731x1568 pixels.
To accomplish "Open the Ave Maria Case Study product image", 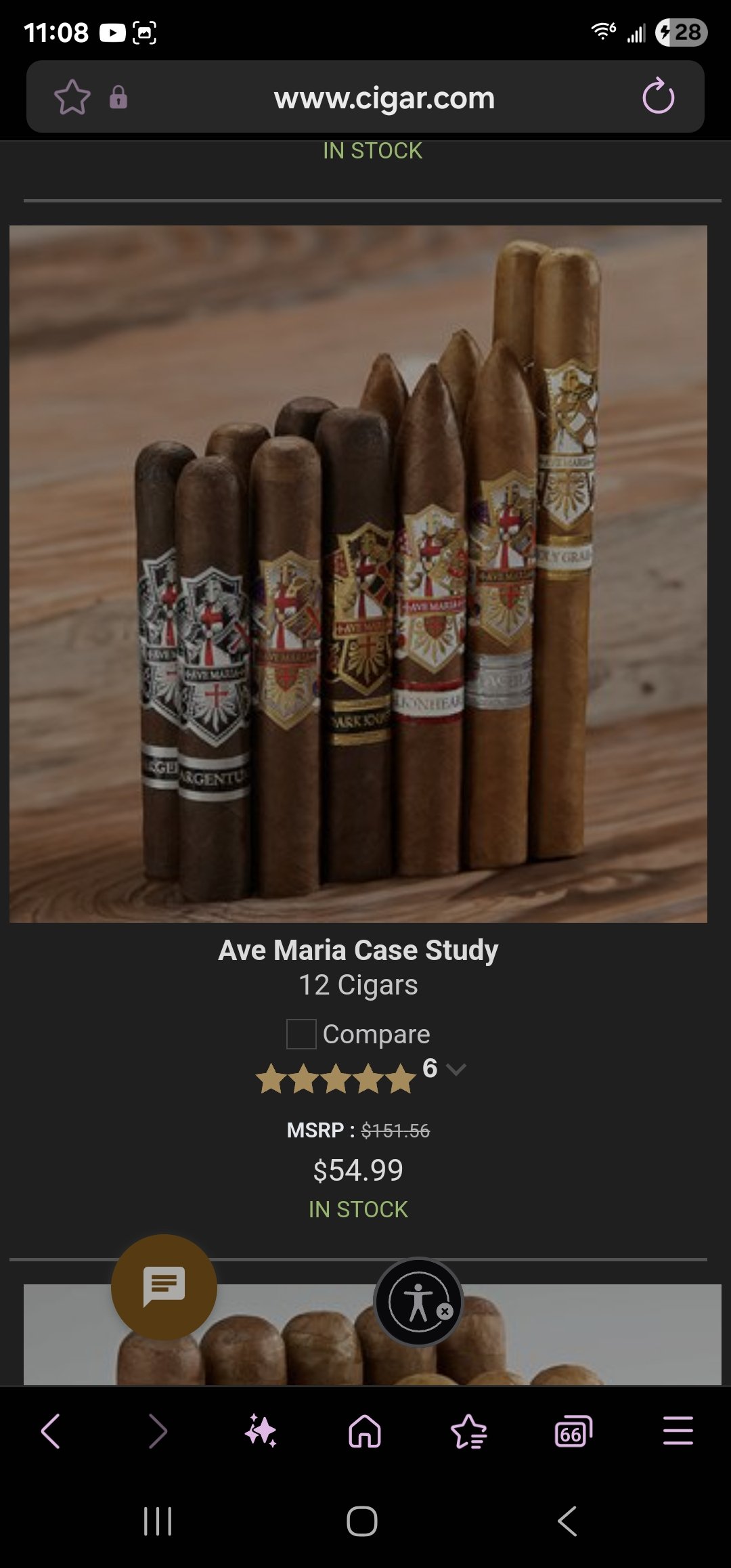I will coord(358,573).
